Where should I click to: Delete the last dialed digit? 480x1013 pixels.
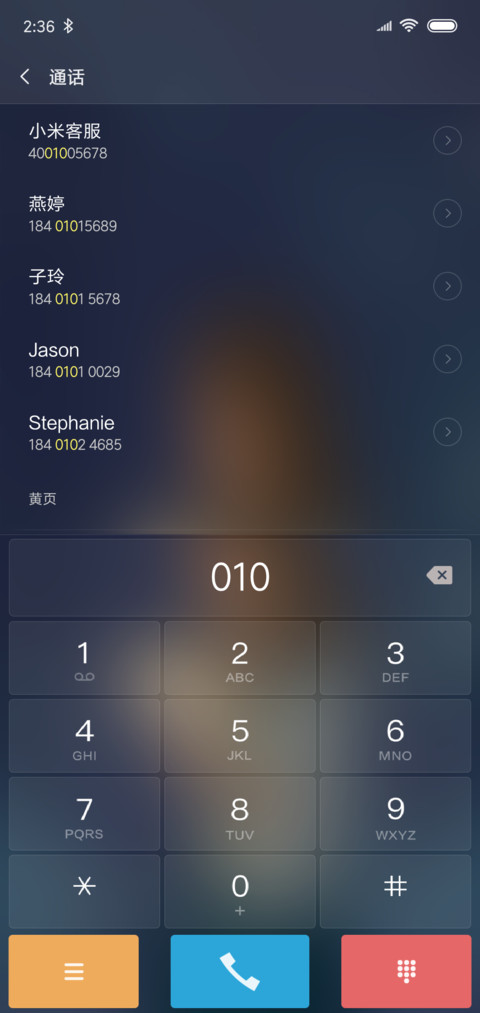pyautogui.click(x=439, y=575)
